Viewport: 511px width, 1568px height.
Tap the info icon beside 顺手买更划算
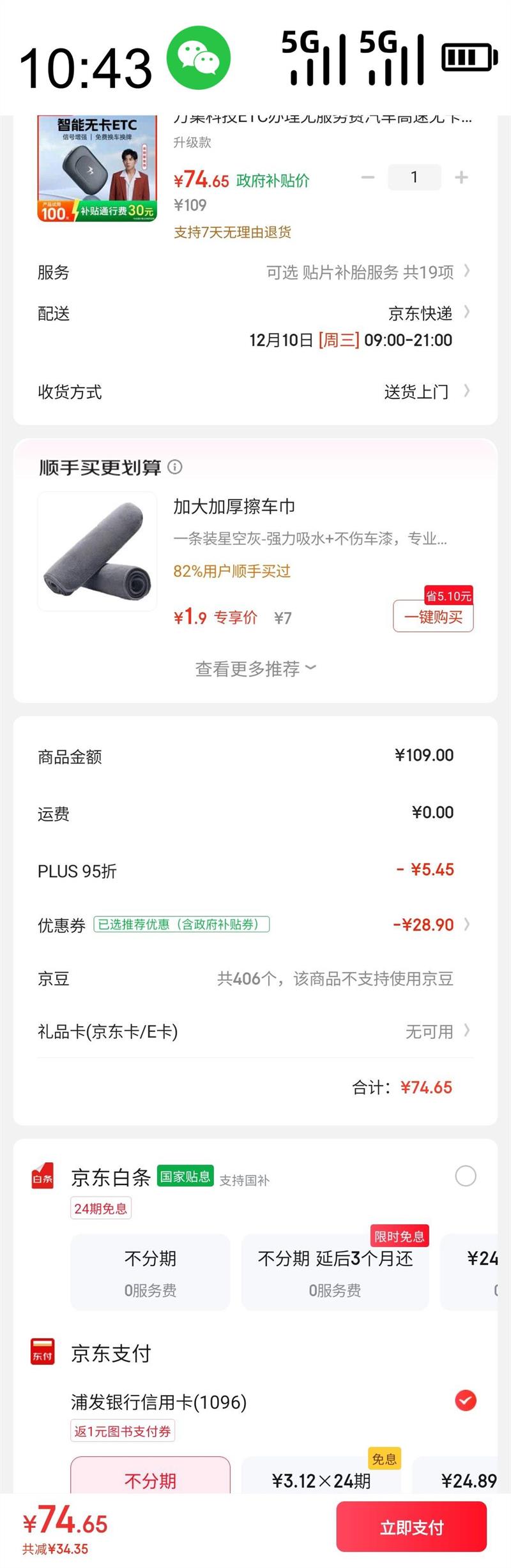pyautogui.click(x=175, y=467)
